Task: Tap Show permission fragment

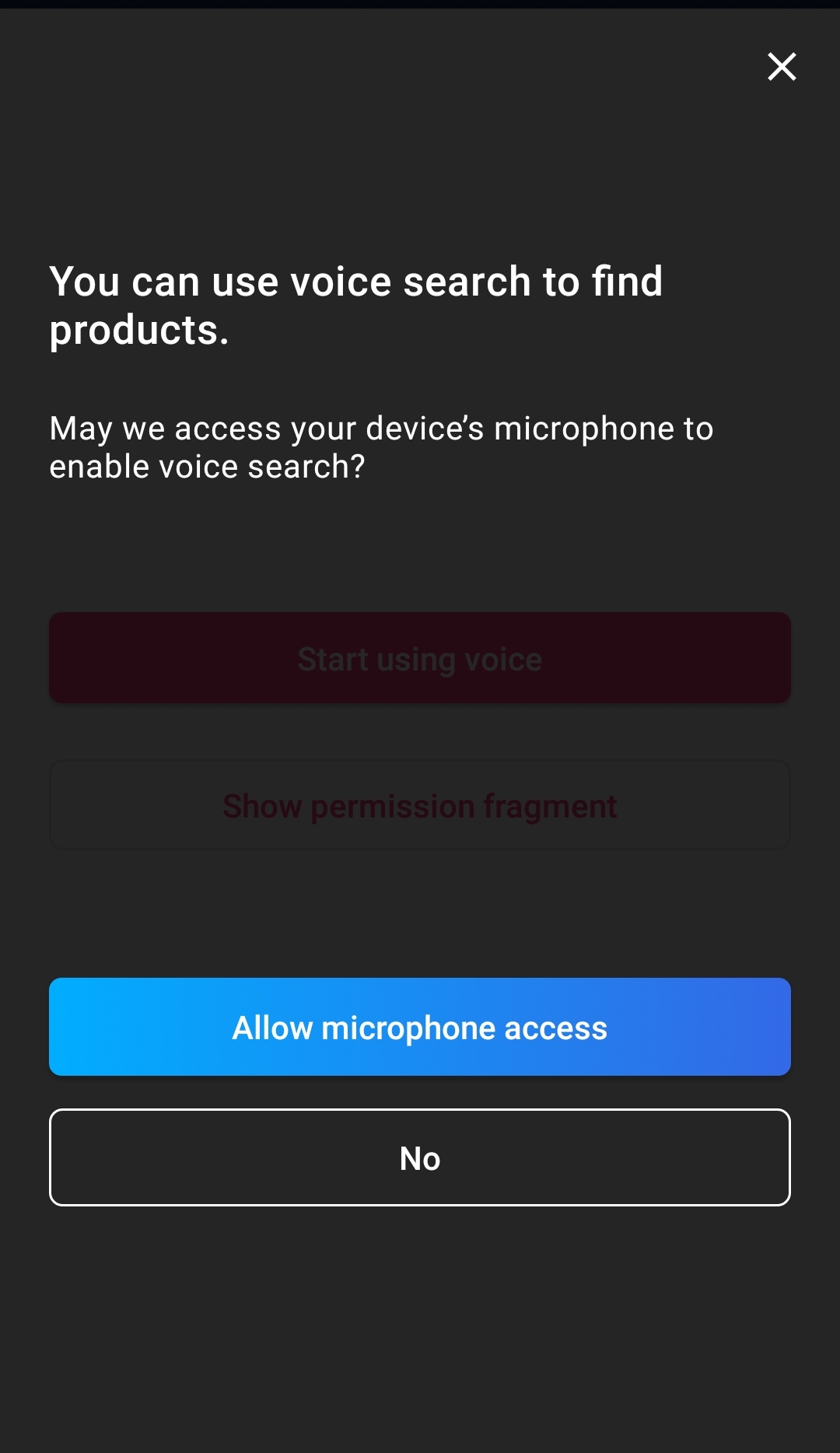Action: (x=420, y=805)
